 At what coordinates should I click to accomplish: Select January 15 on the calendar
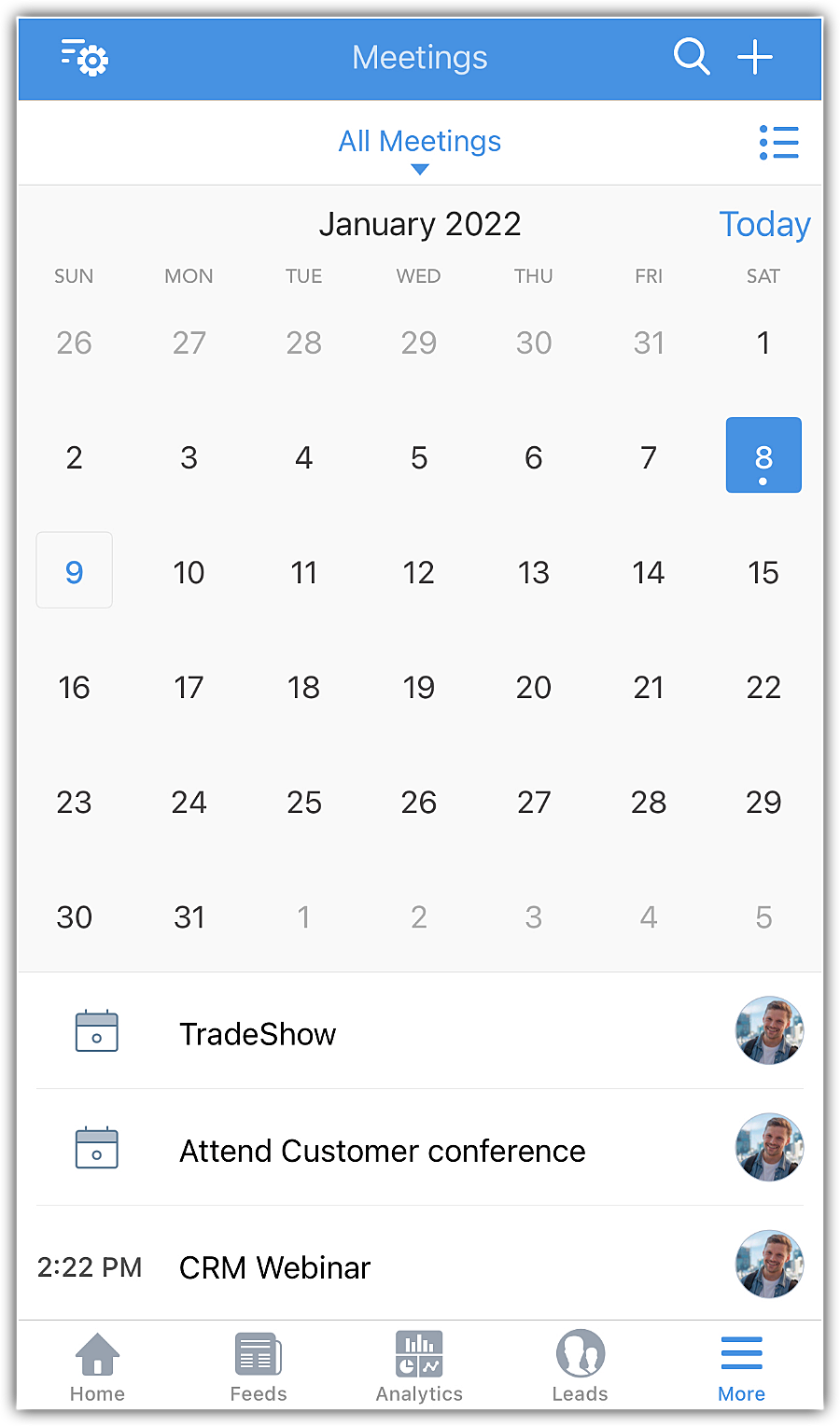763,572
